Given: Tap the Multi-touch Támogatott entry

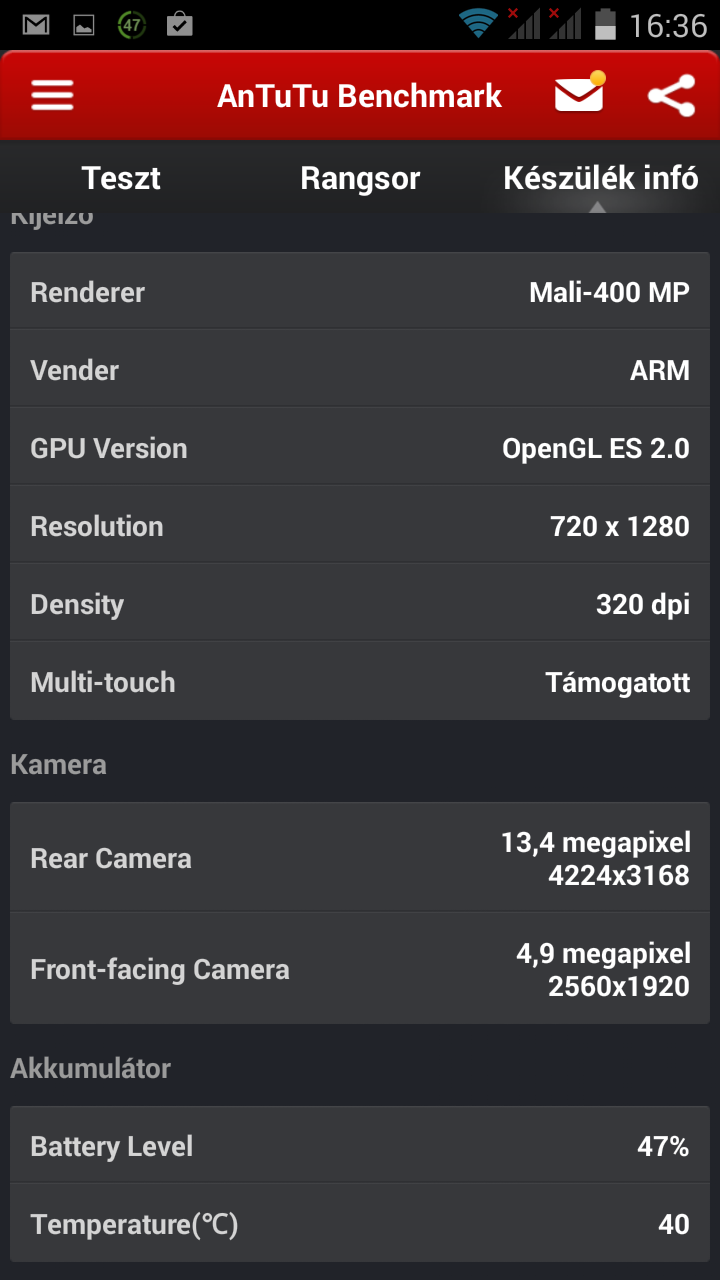Looking at the screenshot, I should 360,681.
